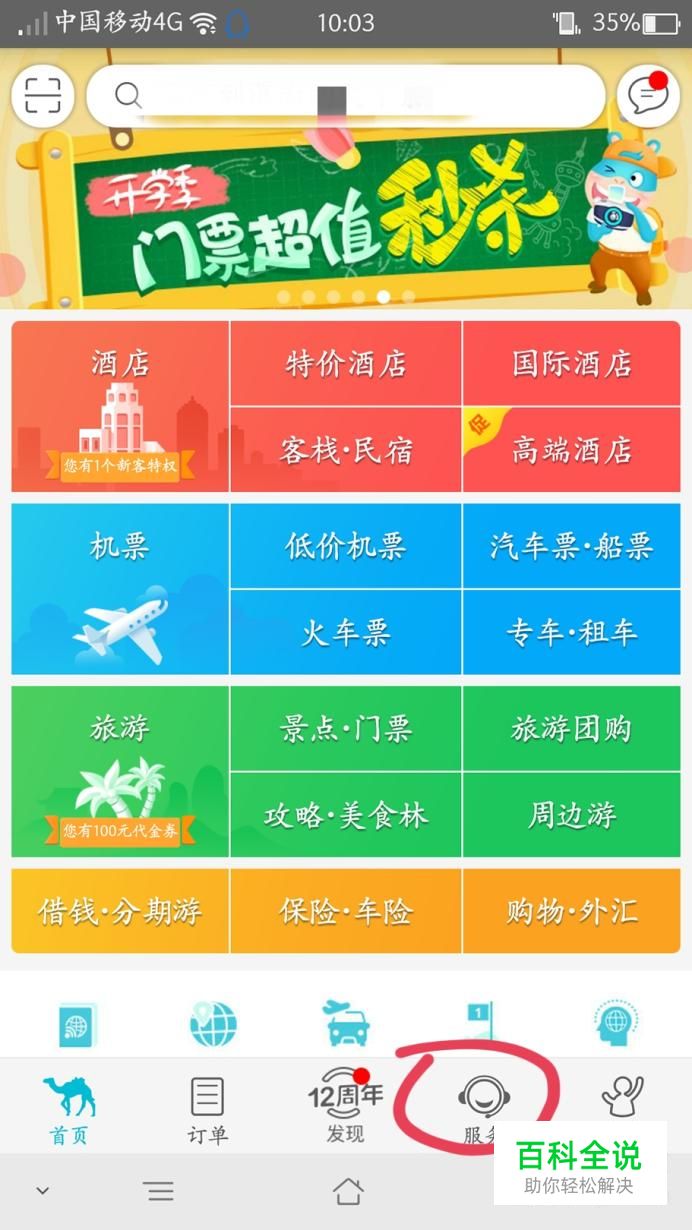
Task: Book 火车票 train tickets
Action: (x=345, y=632)
